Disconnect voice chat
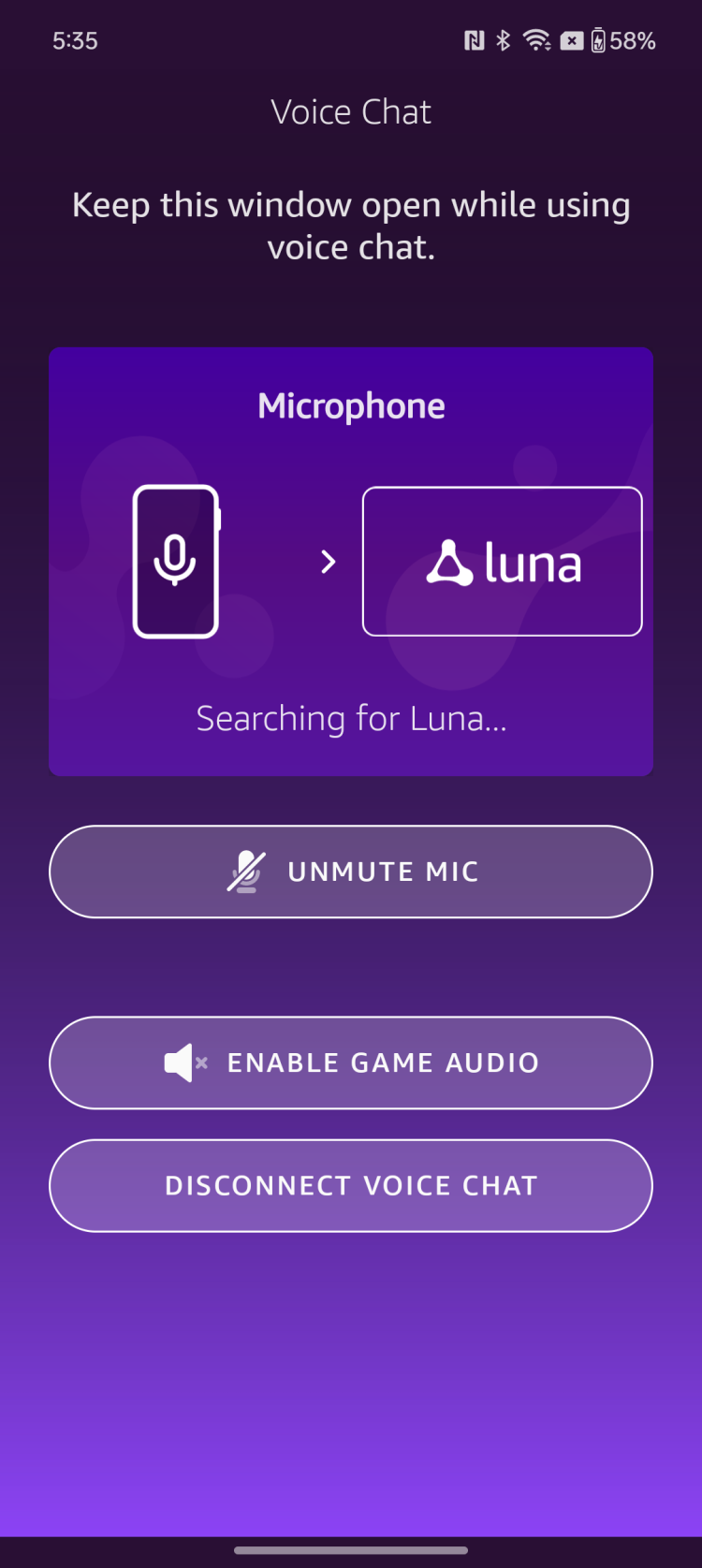The width and height of the screenshot is (702, 1568). (x=350, y=1185)
